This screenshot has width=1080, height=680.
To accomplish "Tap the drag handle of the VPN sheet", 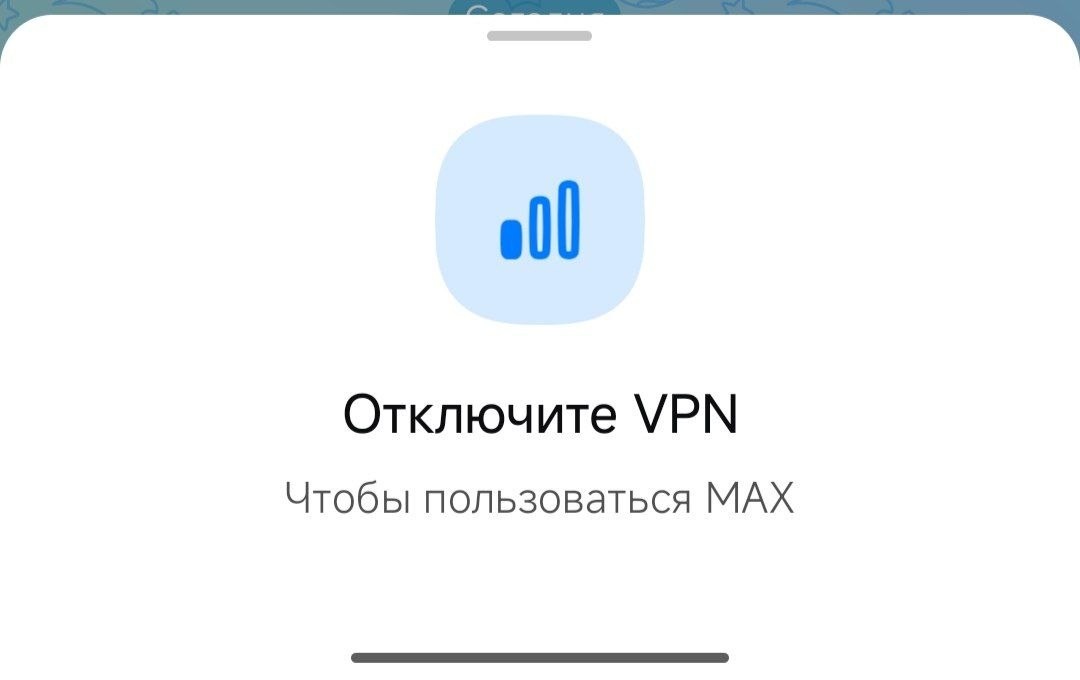I will [539, 36].
